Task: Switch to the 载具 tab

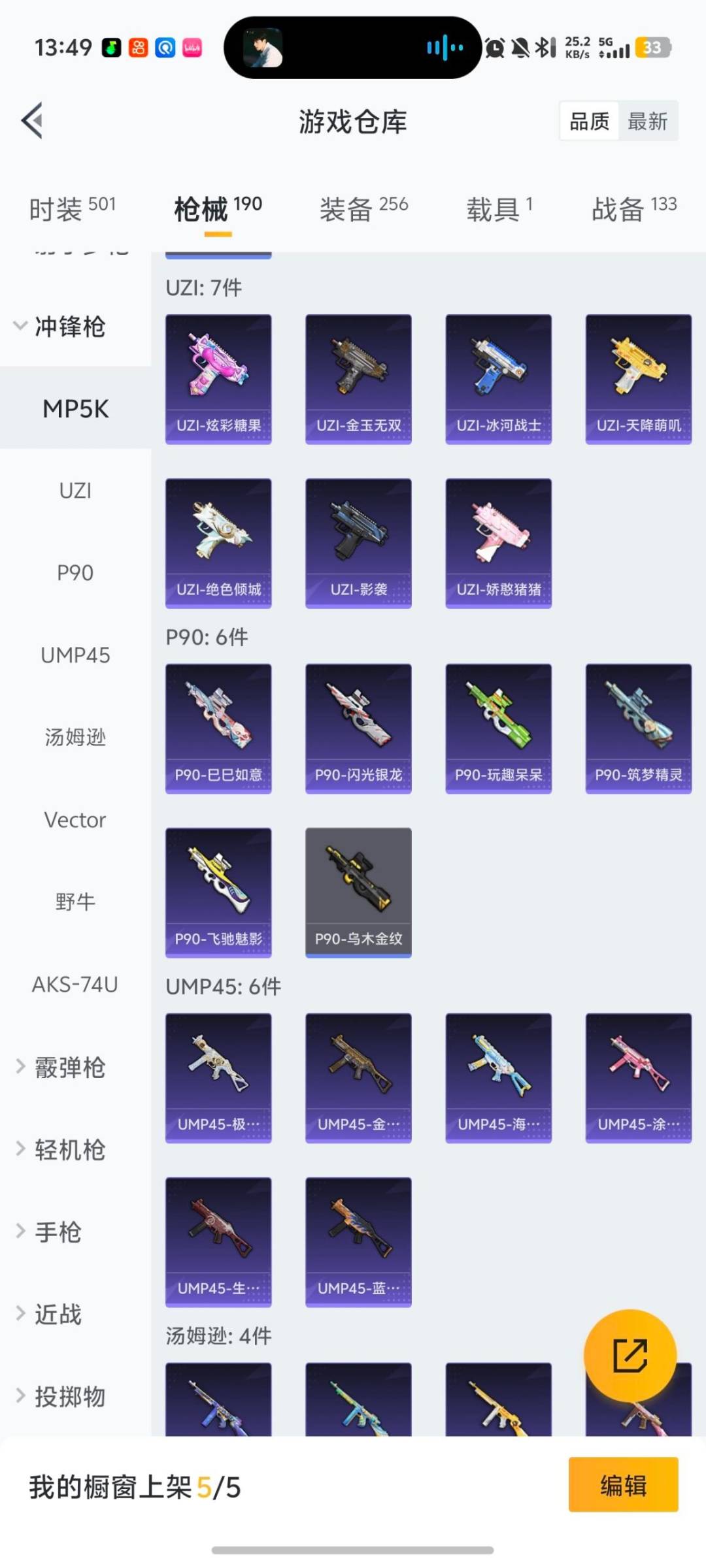Action: [x=499, y=209]
